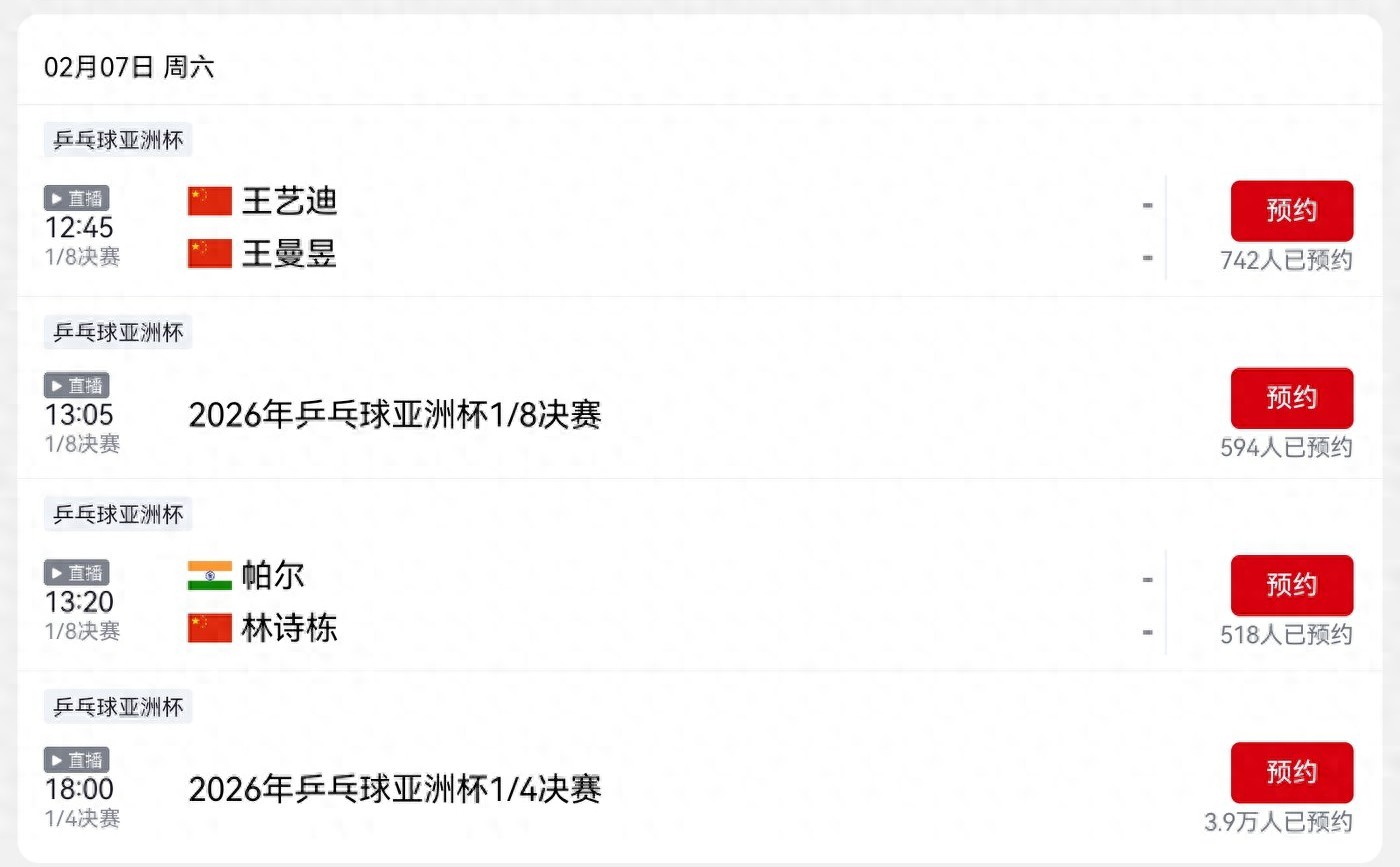This screenshot has width=1400, height=867.
Task: Tap 预约 for the 13:05 1/8决赛 broadcast
Action: (x=1291, y=398)
